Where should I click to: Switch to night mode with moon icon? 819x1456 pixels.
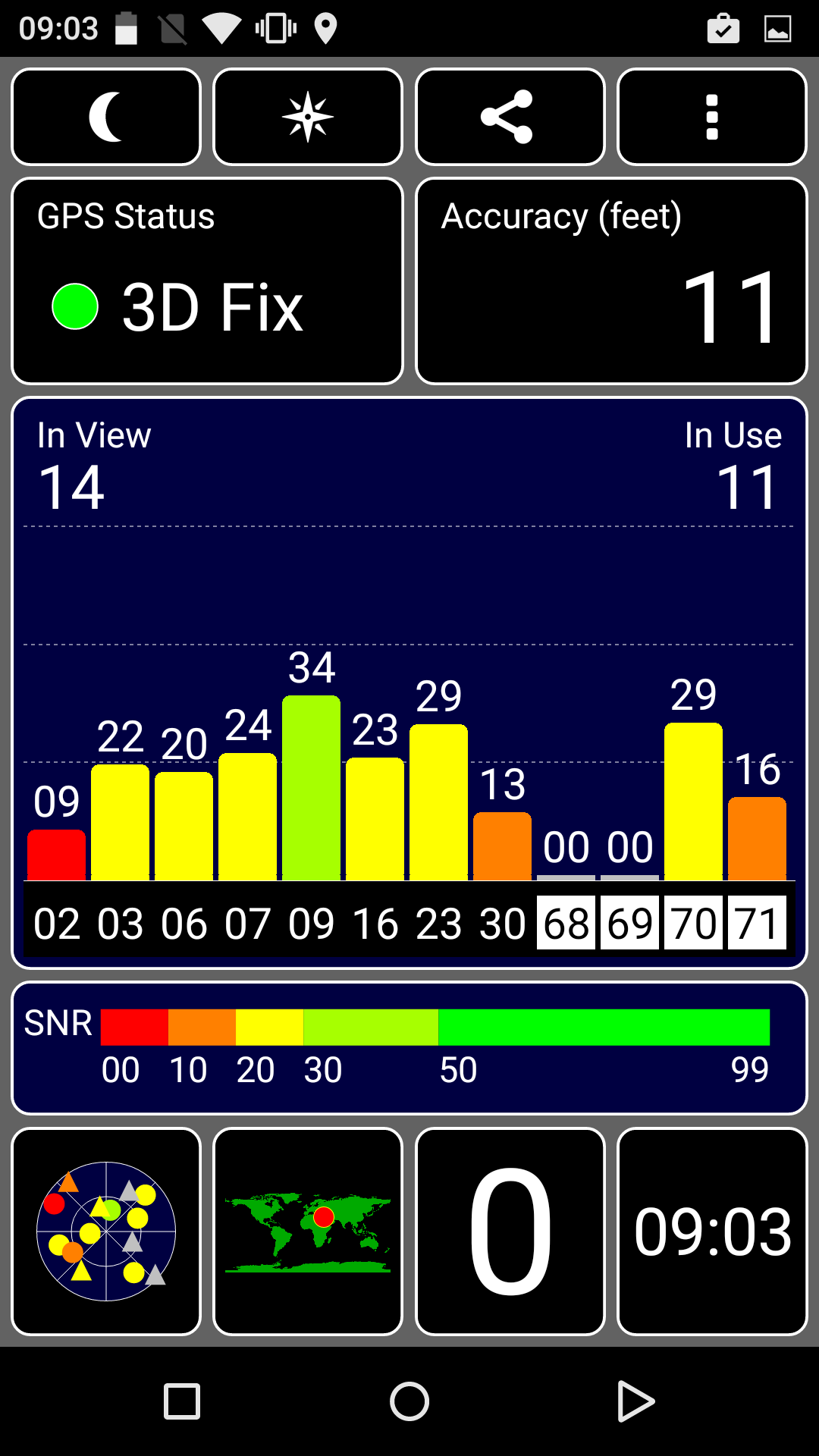click(x=106, y=117)
